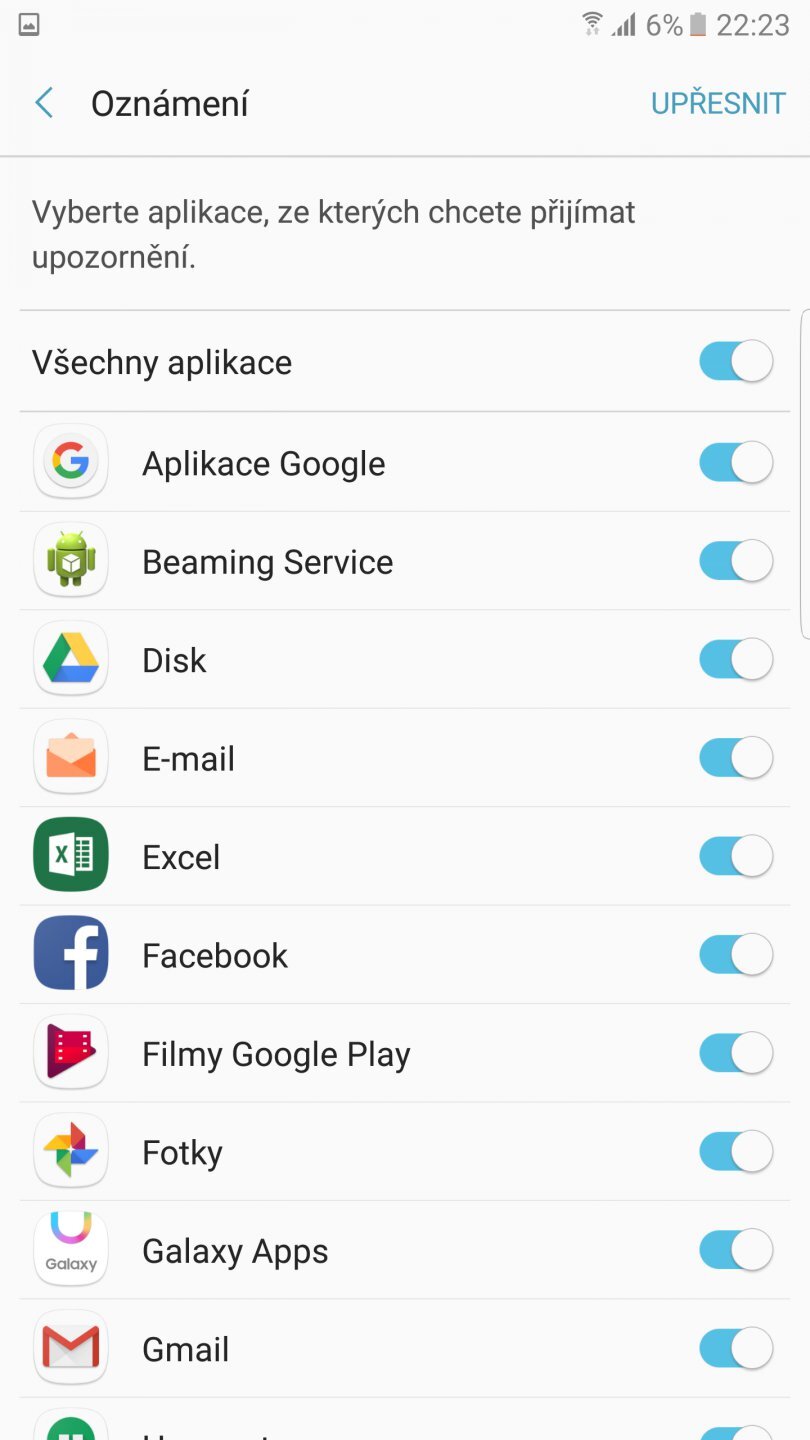Open the Gmail notification details row
The image size is (810, 1440).
click(186, 1349)
